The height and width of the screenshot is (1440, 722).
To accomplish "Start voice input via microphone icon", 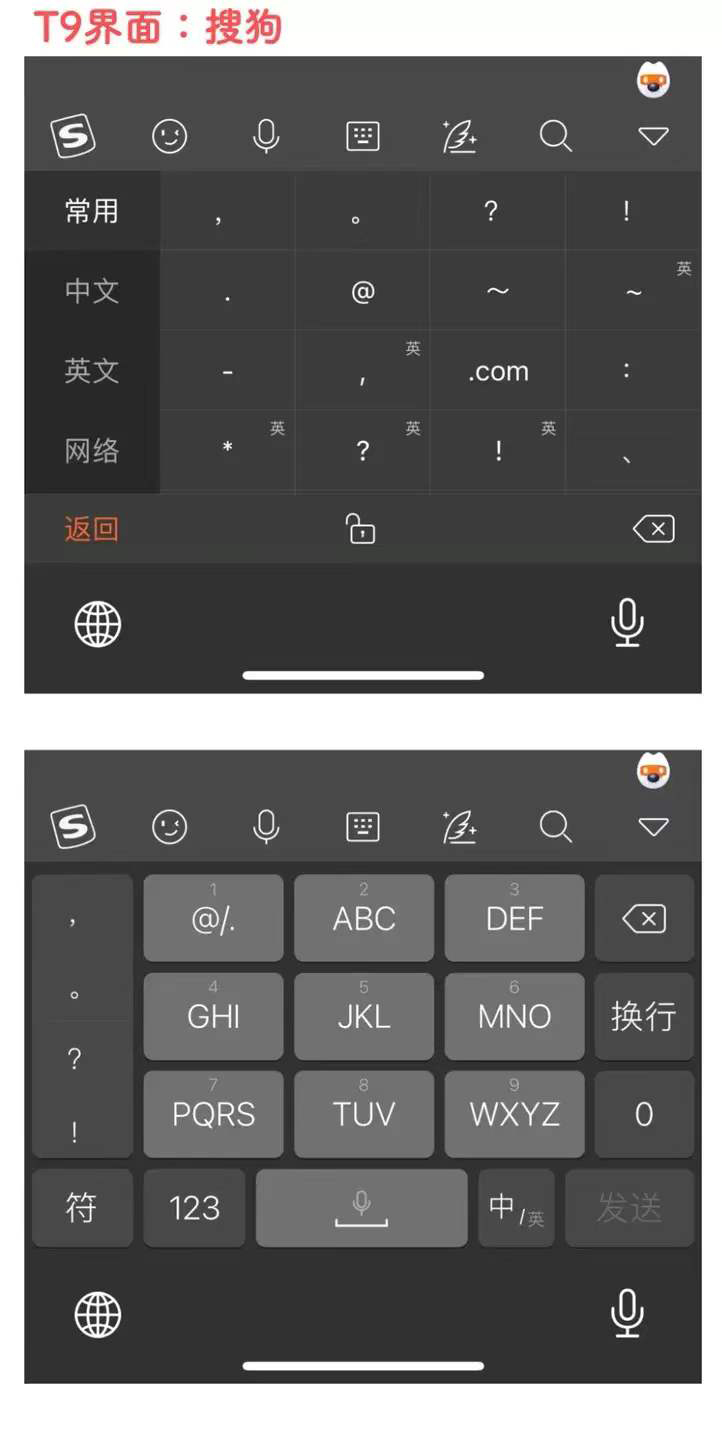I will coord(265,135).
